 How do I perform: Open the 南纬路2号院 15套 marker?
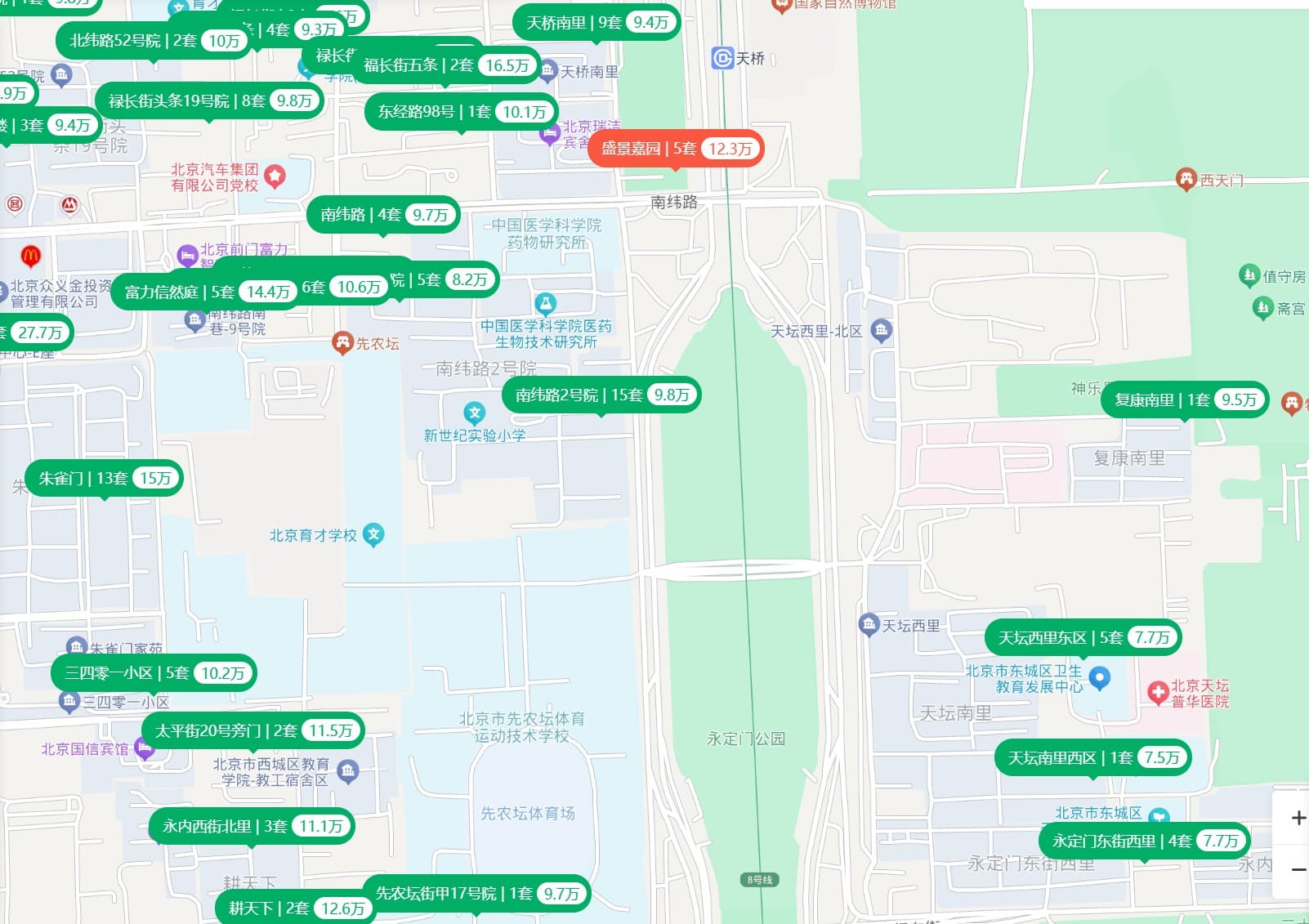point(601,395)
